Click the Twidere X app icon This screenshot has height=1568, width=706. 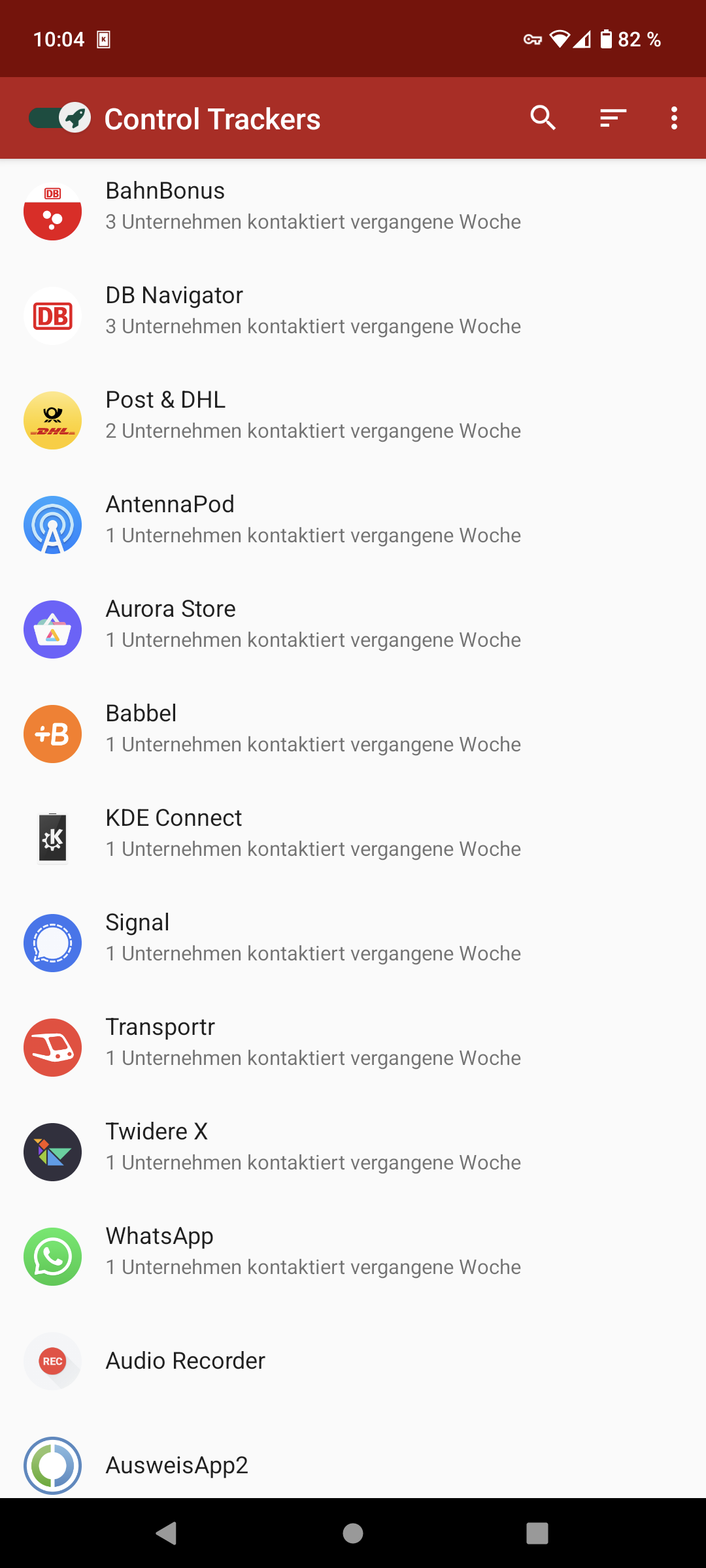(52, 1152)
